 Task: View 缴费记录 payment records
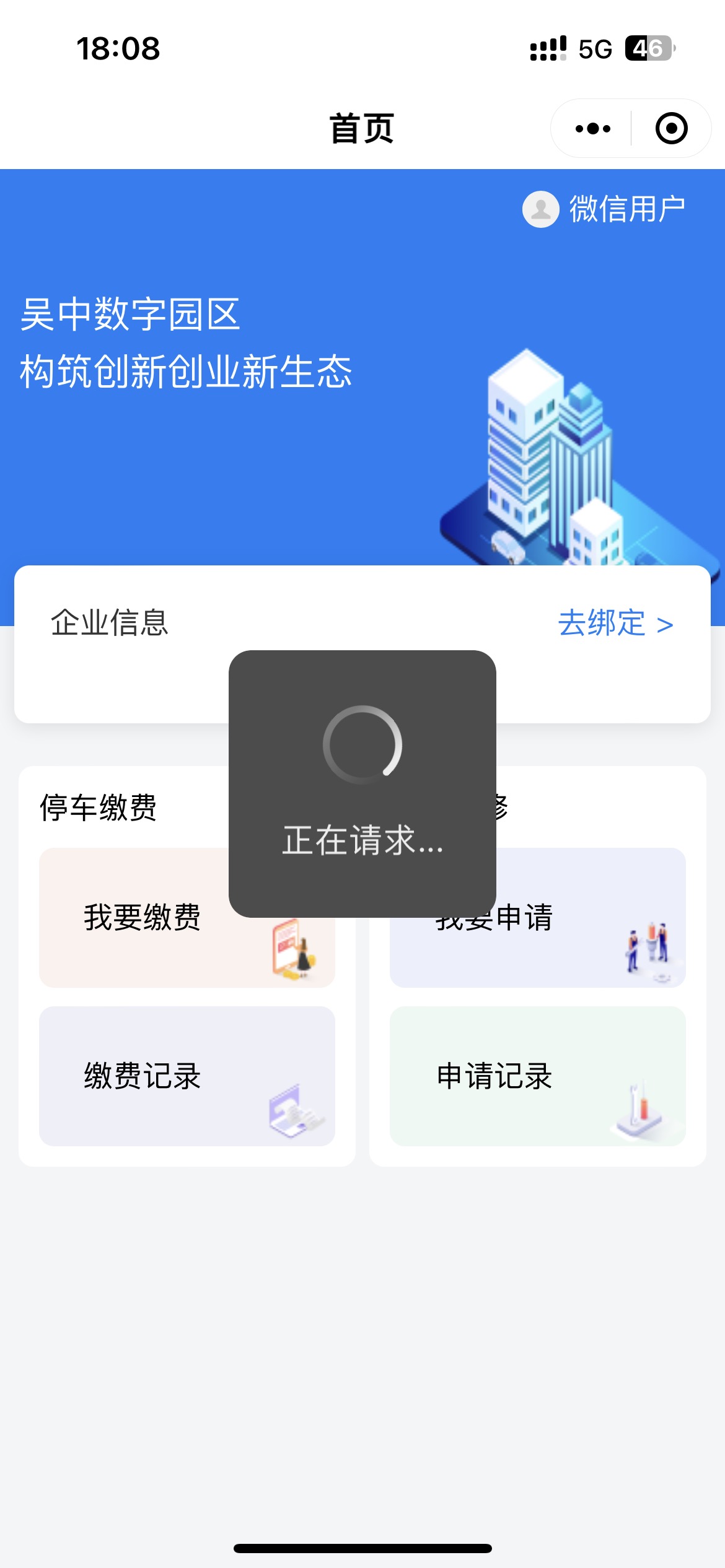click(187, 1076)
